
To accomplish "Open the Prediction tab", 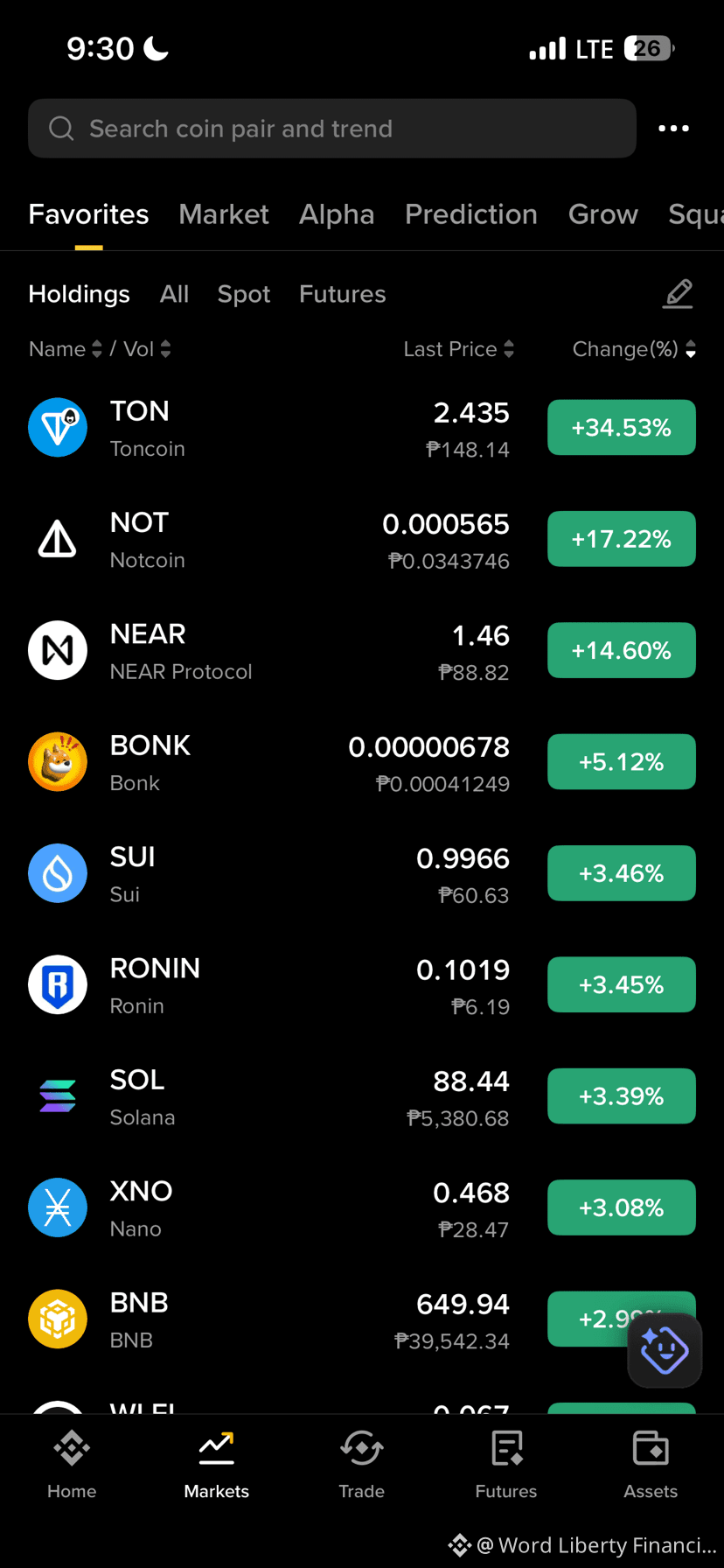I will tap(471, 214).
